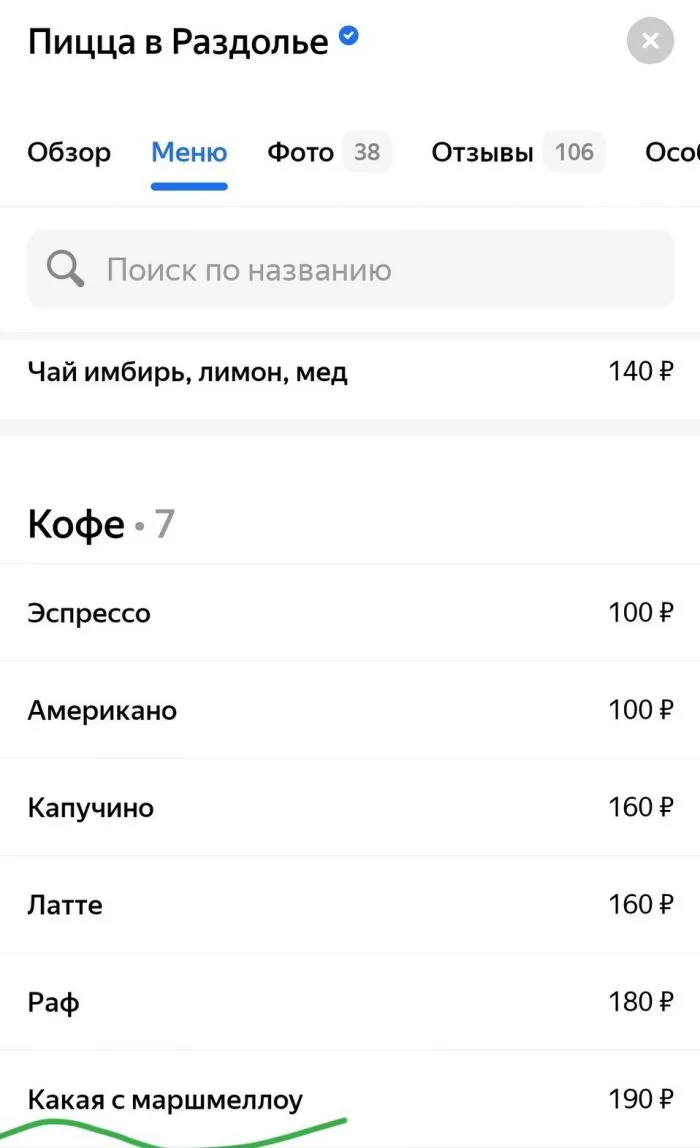Choose the Латте item
The width and height of the screenshot is (700, 1148).
[350, 905]
